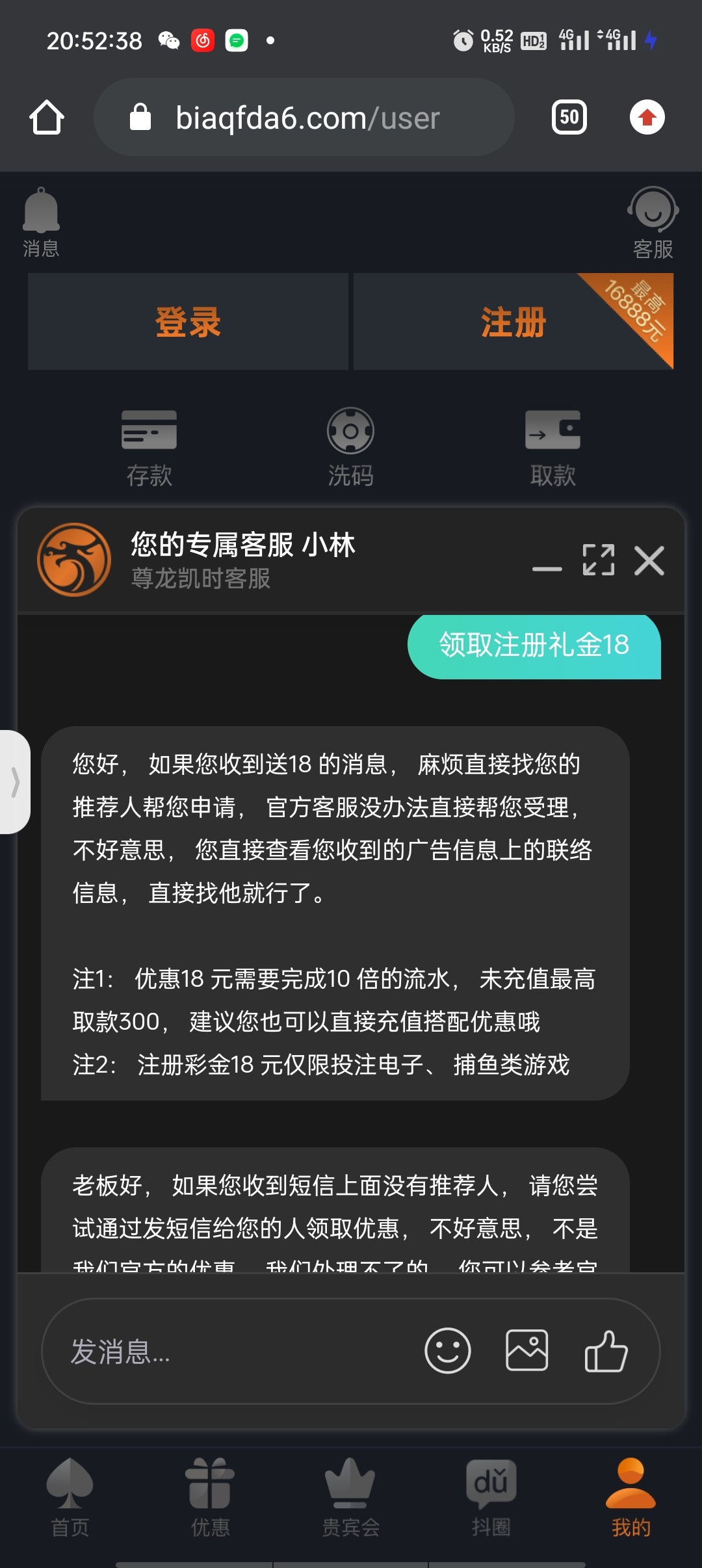Attach an image to the chat
Screen dimensions: 702x1568
tap(526, 1350)
